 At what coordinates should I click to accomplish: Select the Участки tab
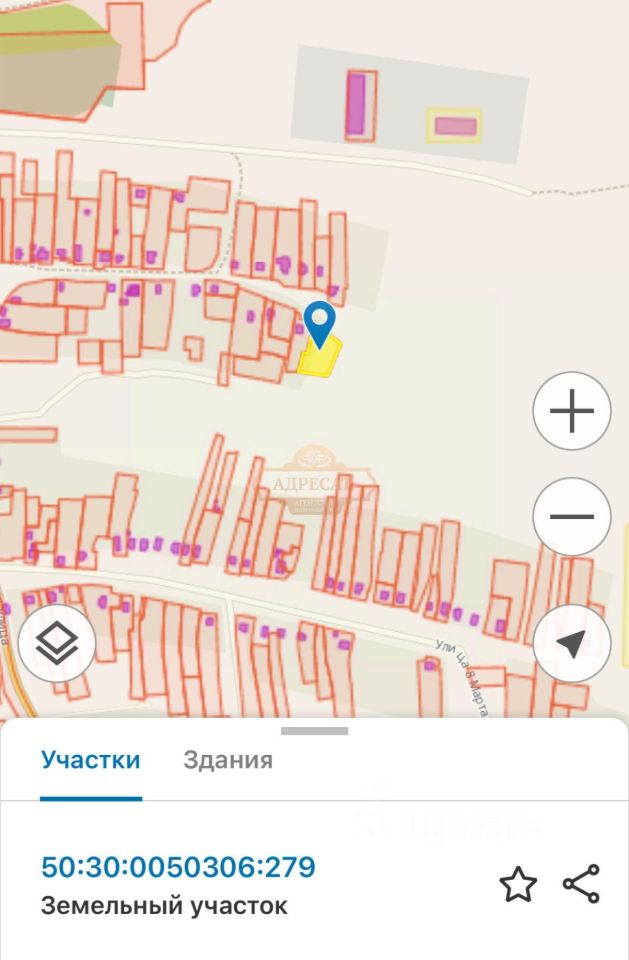[x=90, y=760]
